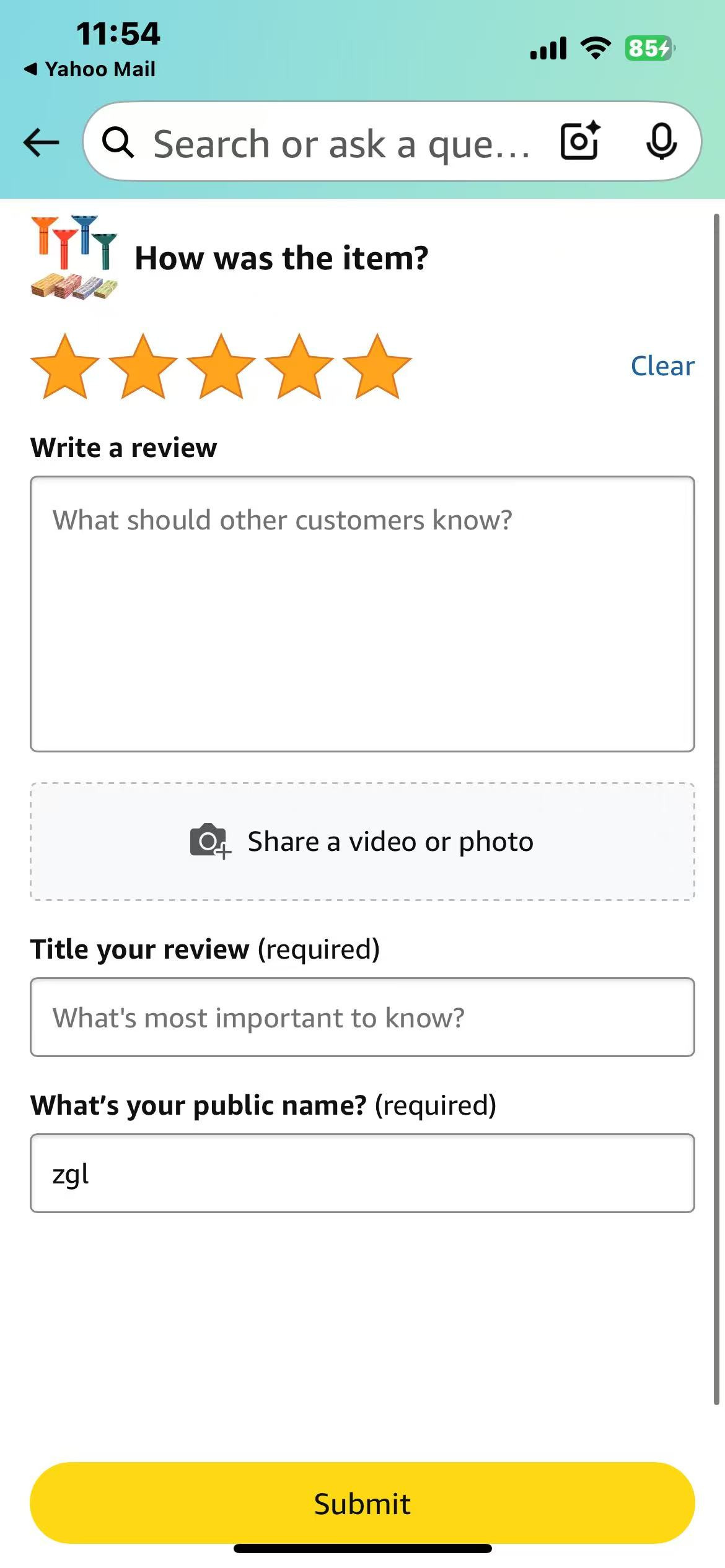Go back with the arrow icon
The image size is (725, 1568).
click(41, 142)
